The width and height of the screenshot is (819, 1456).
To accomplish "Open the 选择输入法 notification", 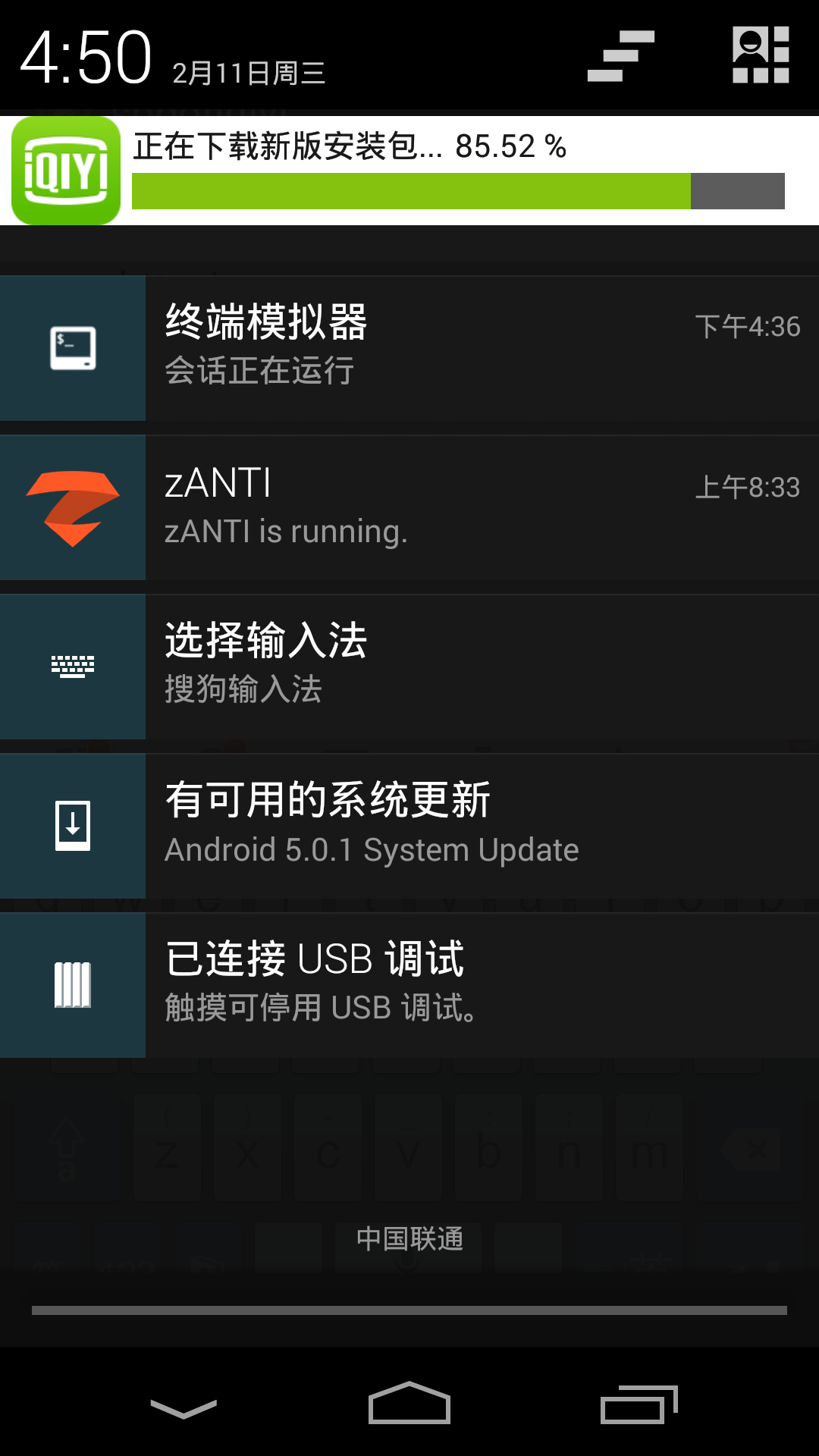I will pos(409,667).
